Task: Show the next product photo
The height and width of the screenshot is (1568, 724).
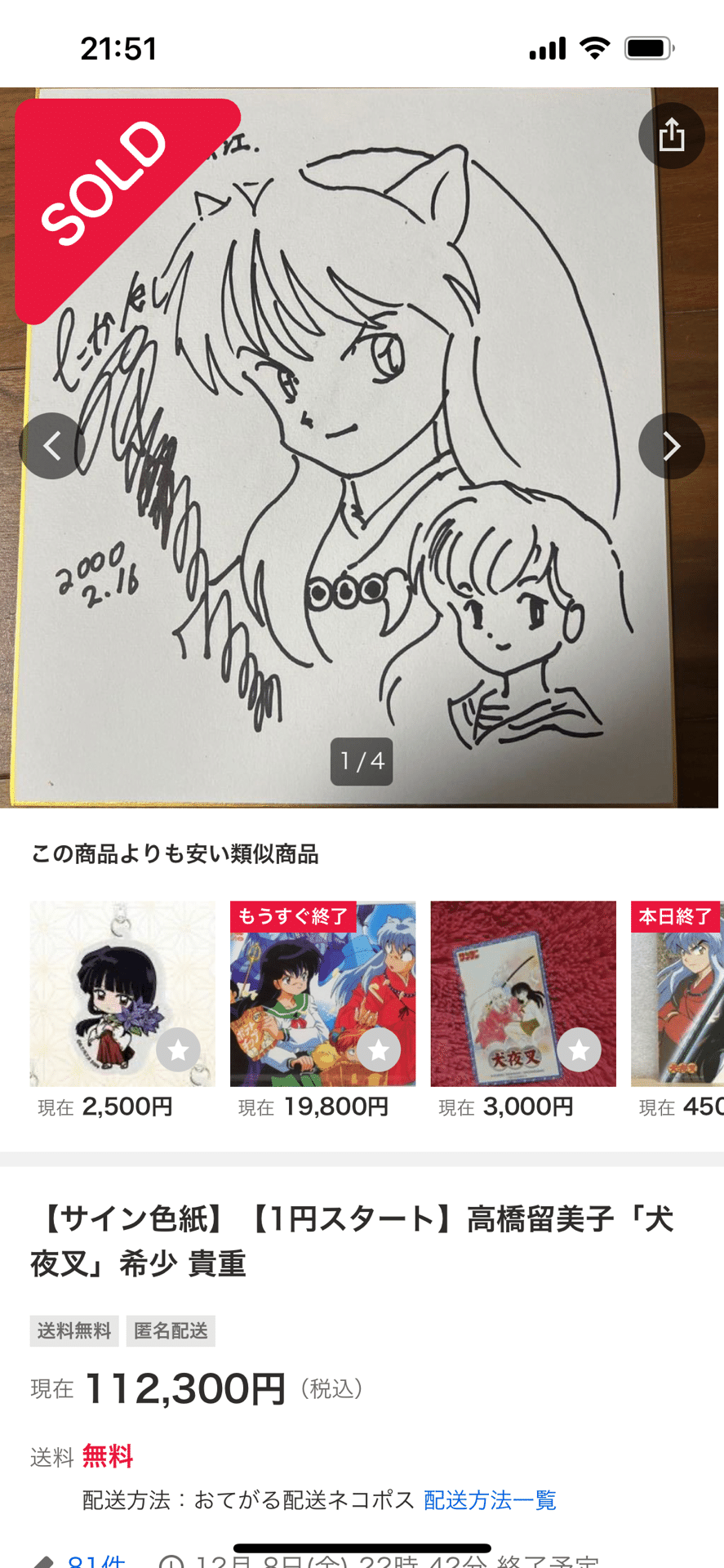Action: tap(671, 446)
